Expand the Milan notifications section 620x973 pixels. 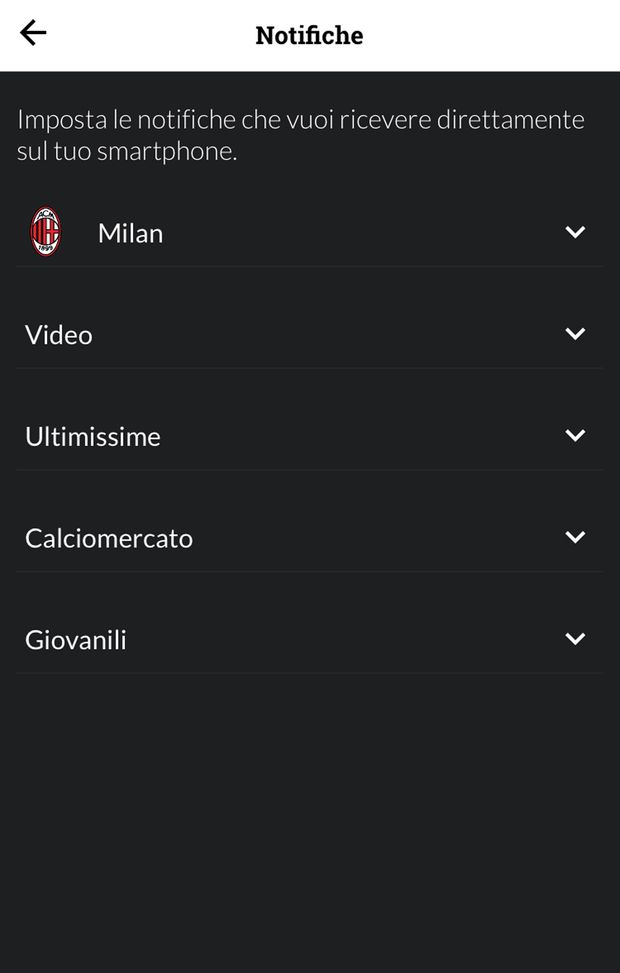point(574,232)
